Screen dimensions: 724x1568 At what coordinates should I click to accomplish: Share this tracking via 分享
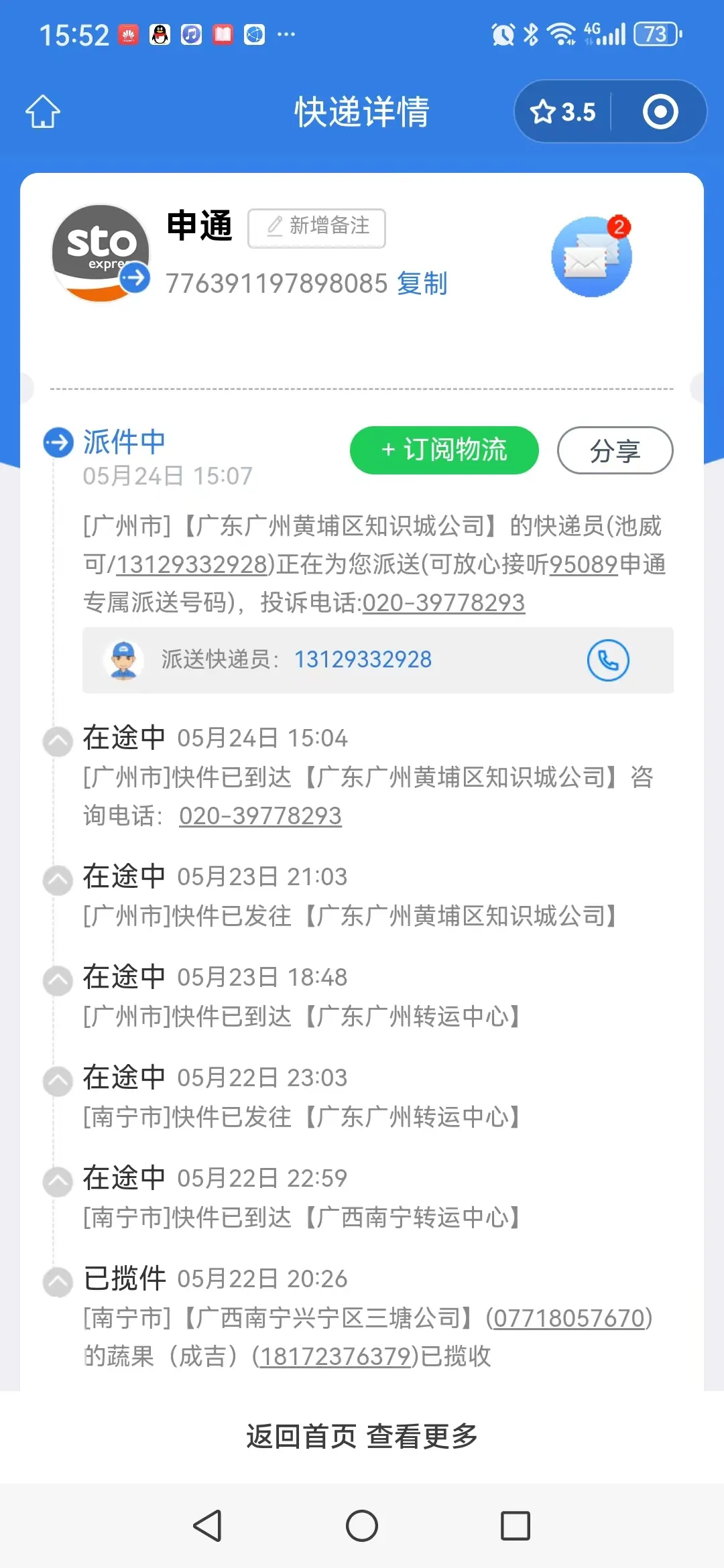[615, 450]
